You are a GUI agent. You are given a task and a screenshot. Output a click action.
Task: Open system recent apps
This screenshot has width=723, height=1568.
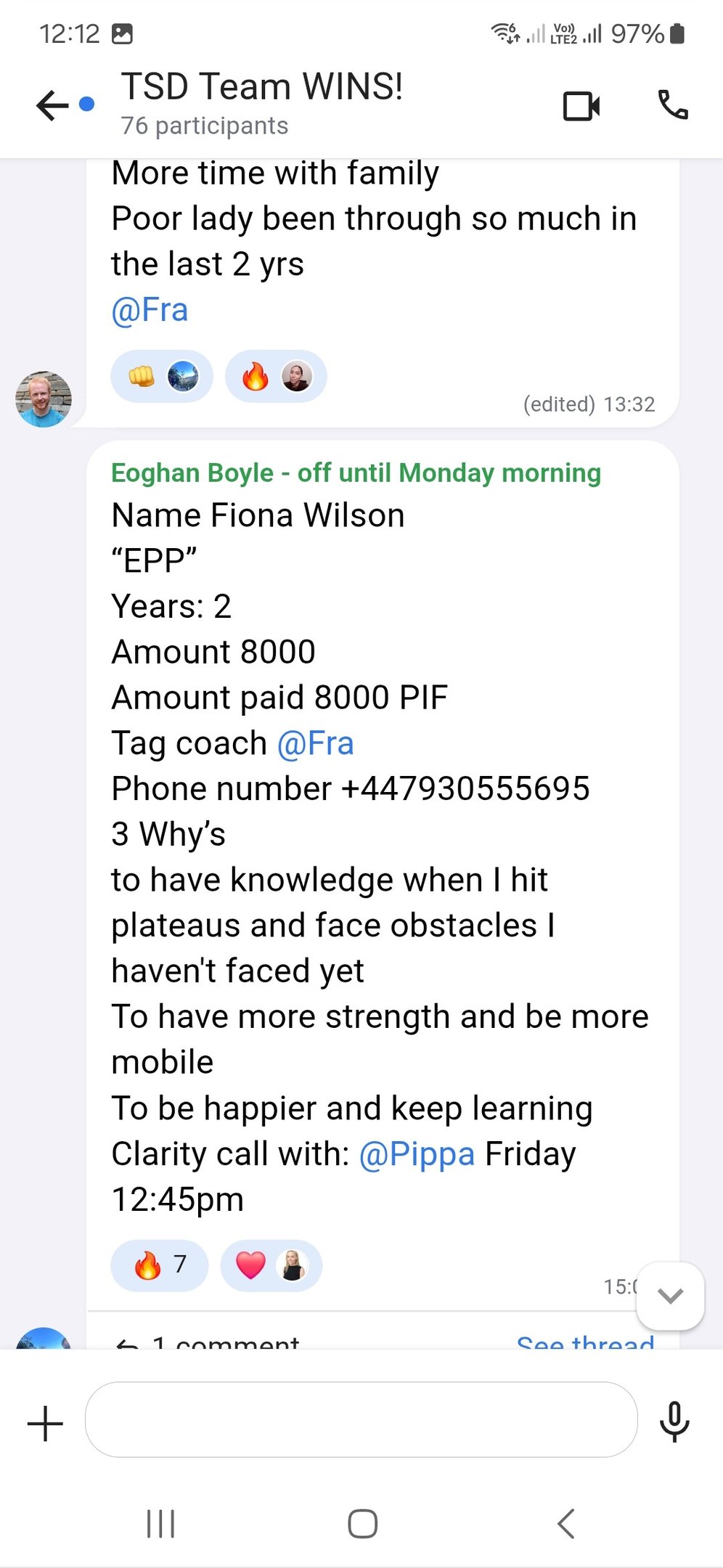(160, 1523)
